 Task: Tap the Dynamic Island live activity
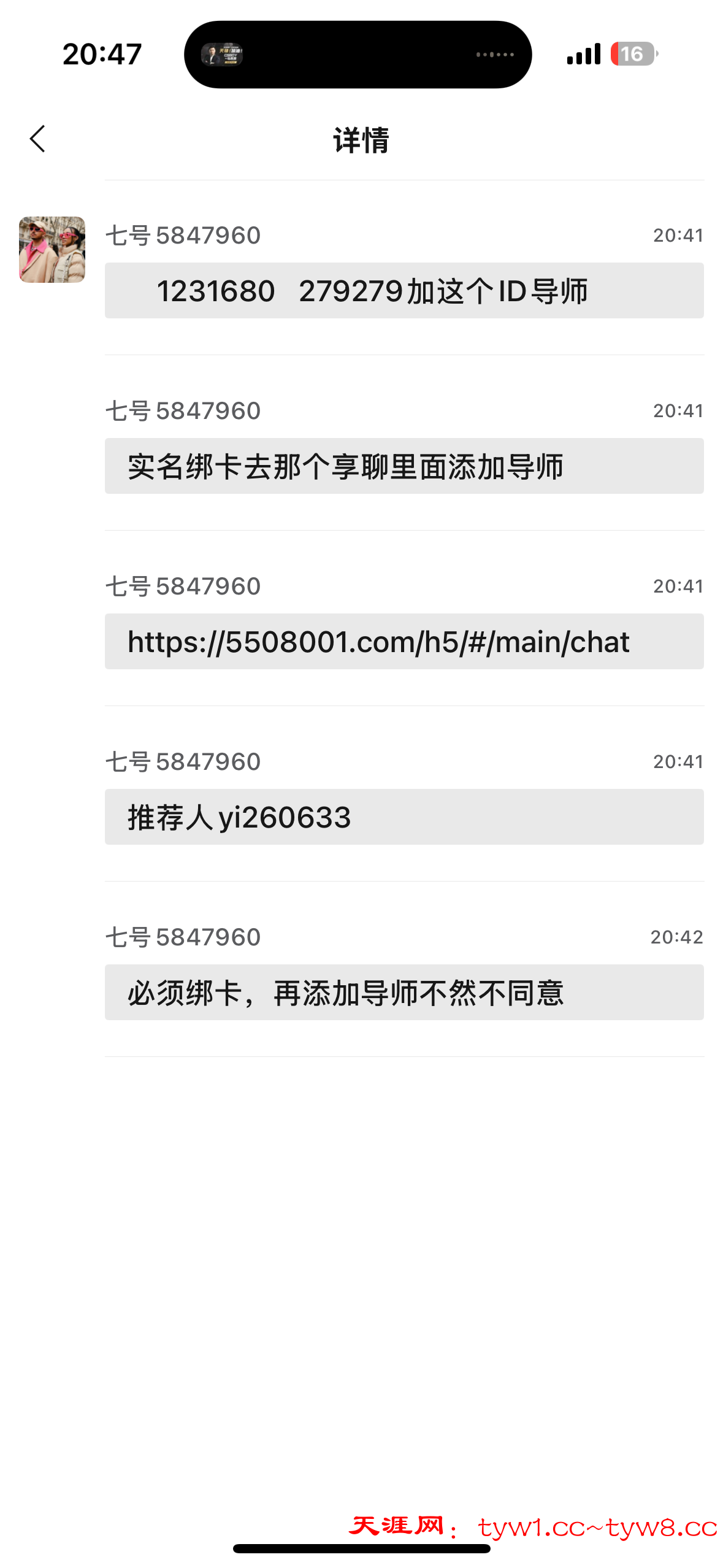tap(358, 55)
